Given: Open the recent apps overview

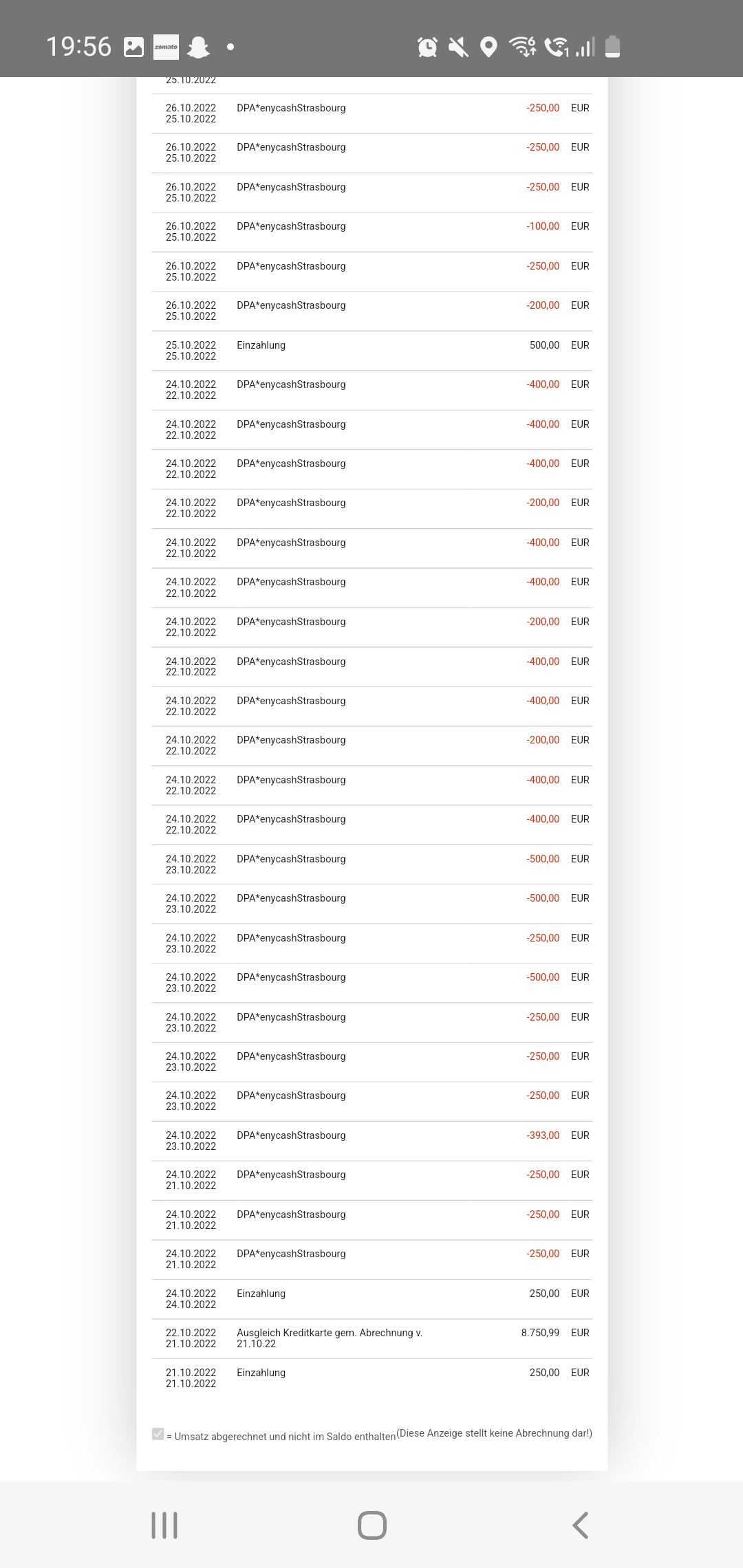Looking at the screenshot, I should [164, 1525].
